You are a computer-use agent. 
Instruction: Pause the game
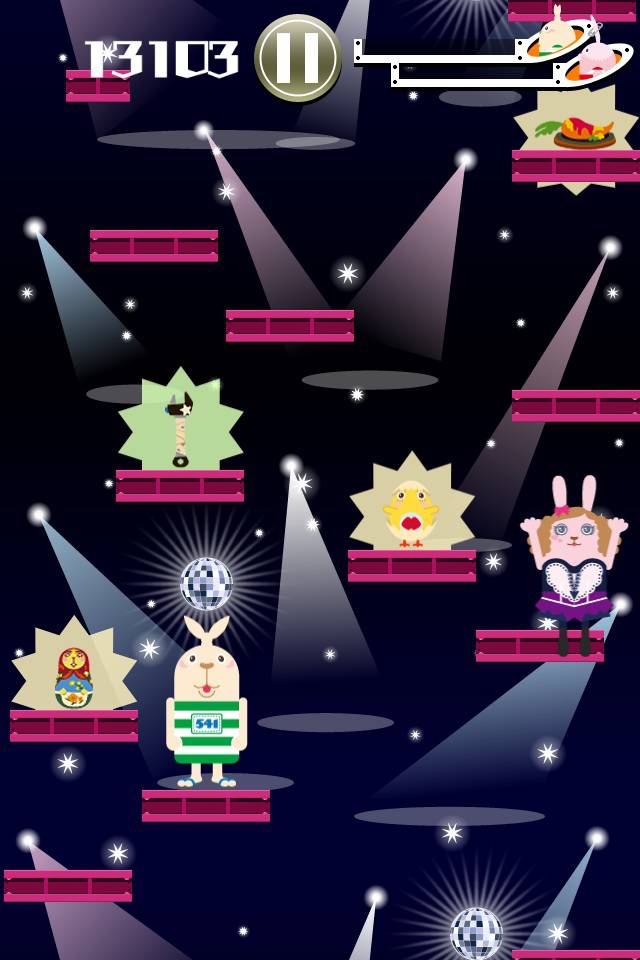click(298, 58)
